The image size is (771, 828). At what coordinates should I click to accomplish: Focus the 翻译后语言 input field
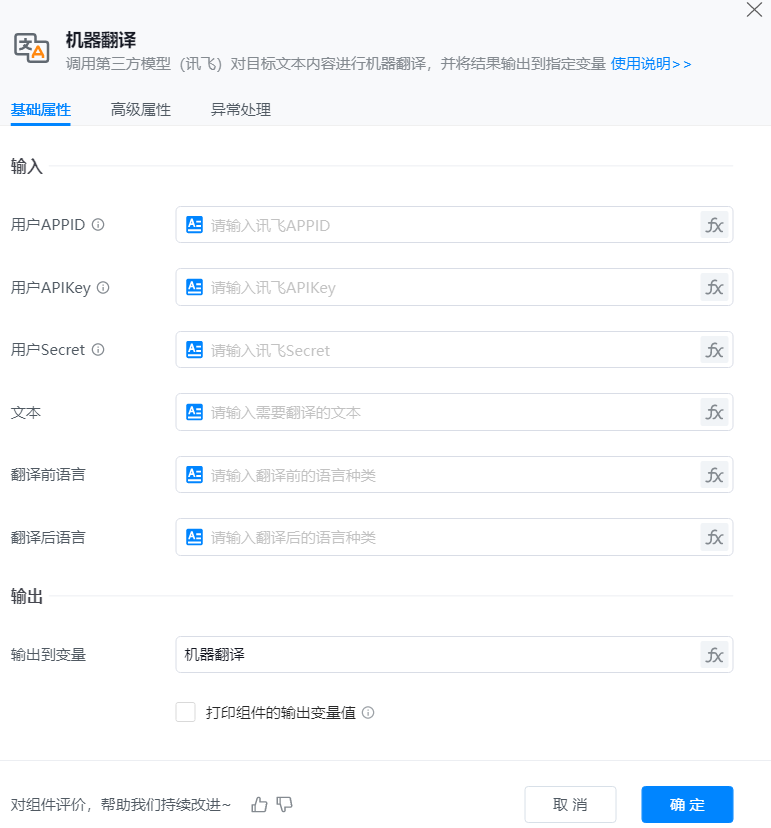[x=450, y=537]
